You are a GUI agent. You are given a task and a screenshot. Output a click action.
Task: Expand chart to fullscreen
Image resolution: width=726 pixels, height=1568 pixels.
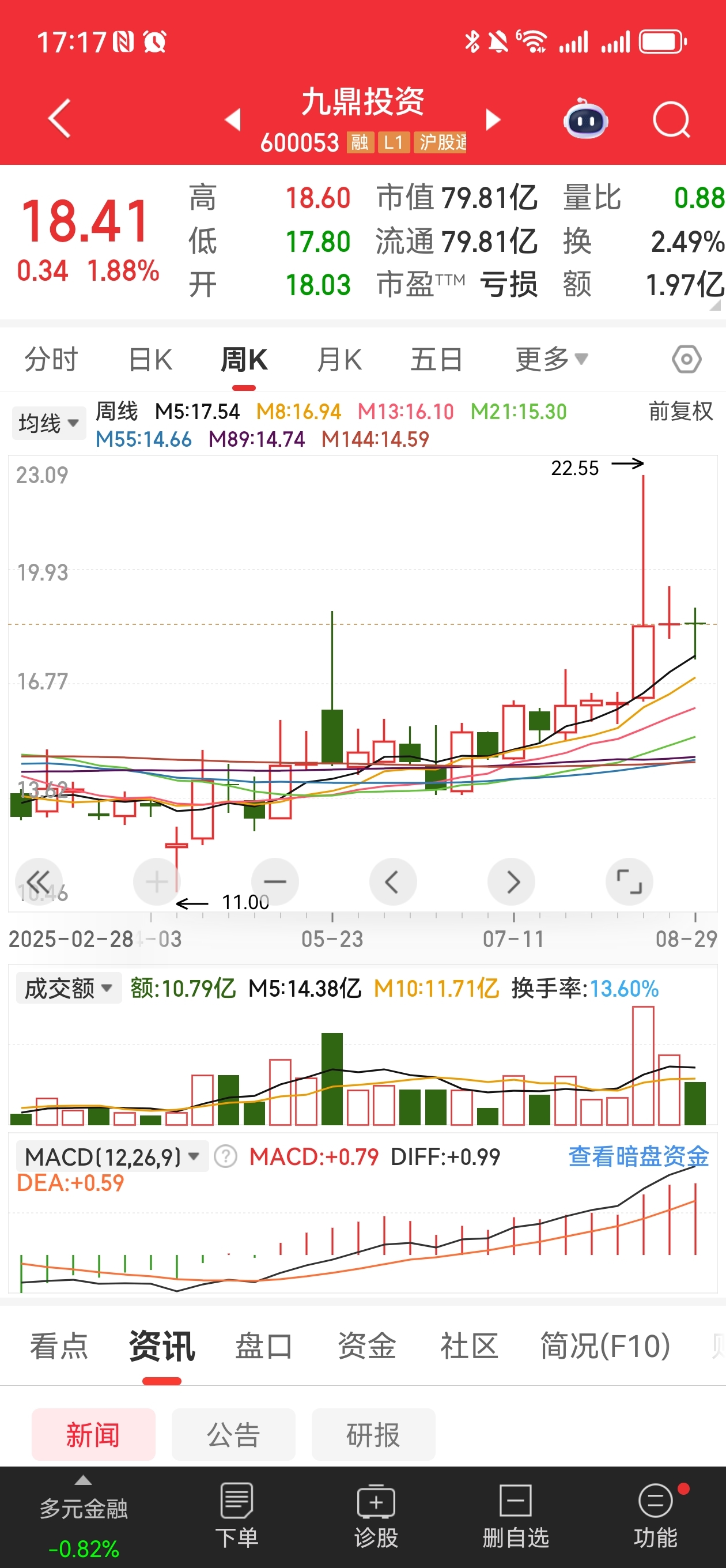point(629,881)
